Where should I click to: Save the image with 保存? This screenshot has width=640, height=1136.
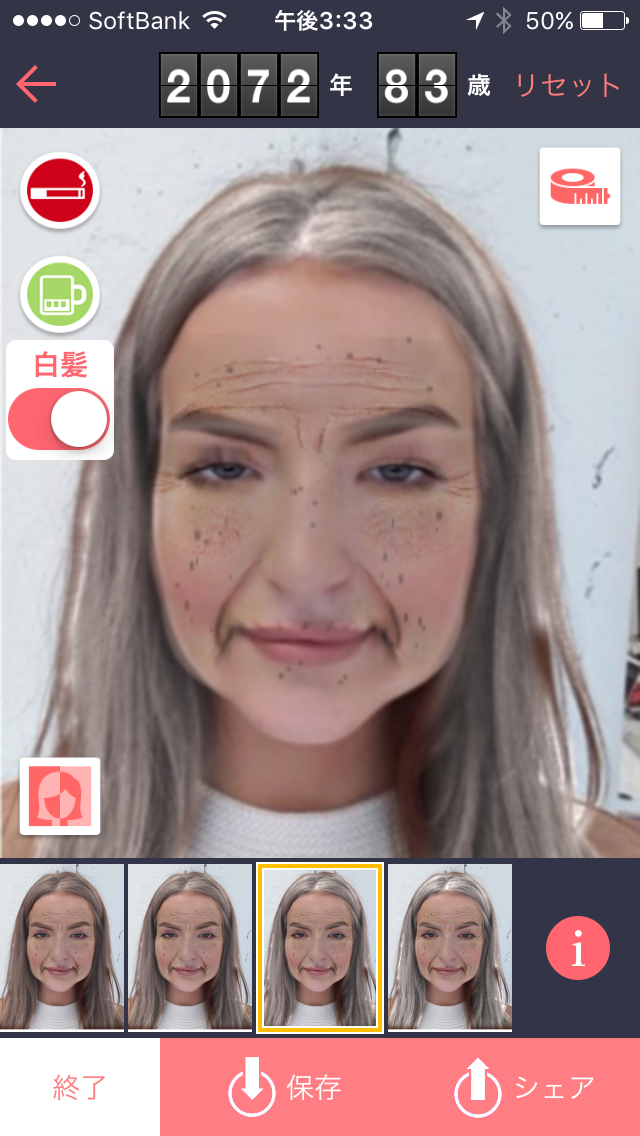click(285, 1088)
